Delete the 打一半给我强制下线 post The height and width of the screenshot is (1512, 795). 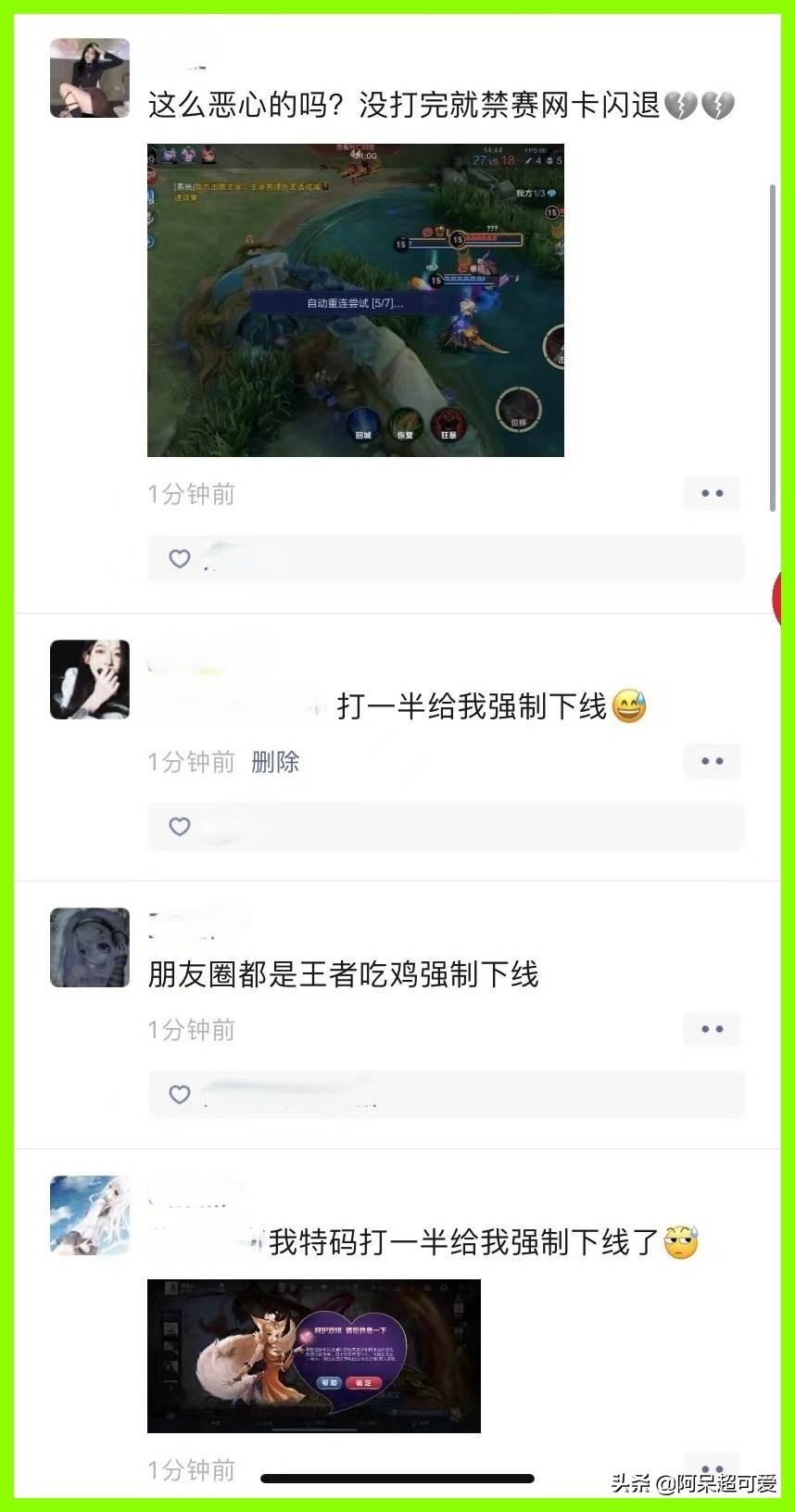[275, 762]
